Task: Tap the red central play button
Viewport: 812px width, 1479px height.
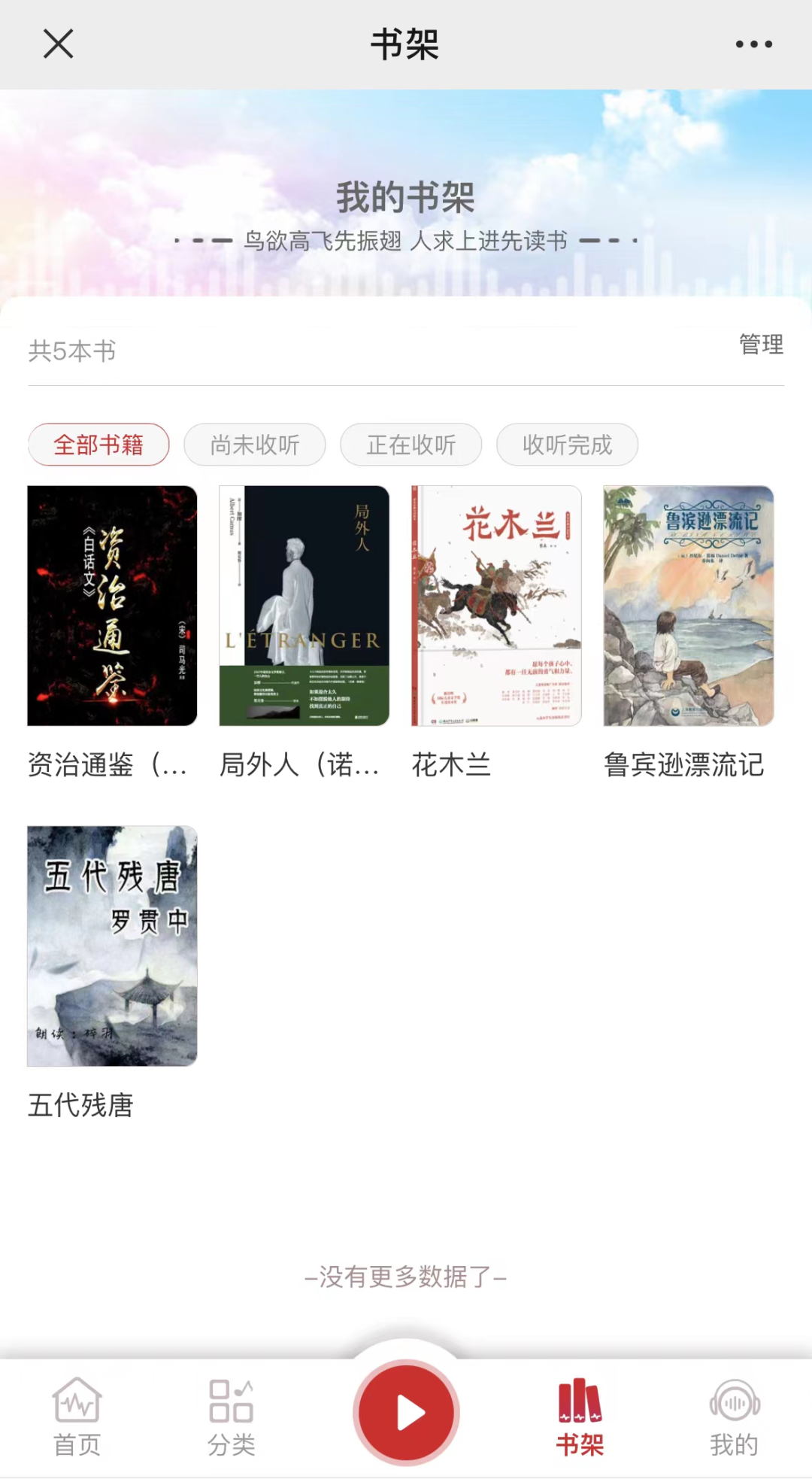Action: pyautogui.click(x=406, y=1412)
